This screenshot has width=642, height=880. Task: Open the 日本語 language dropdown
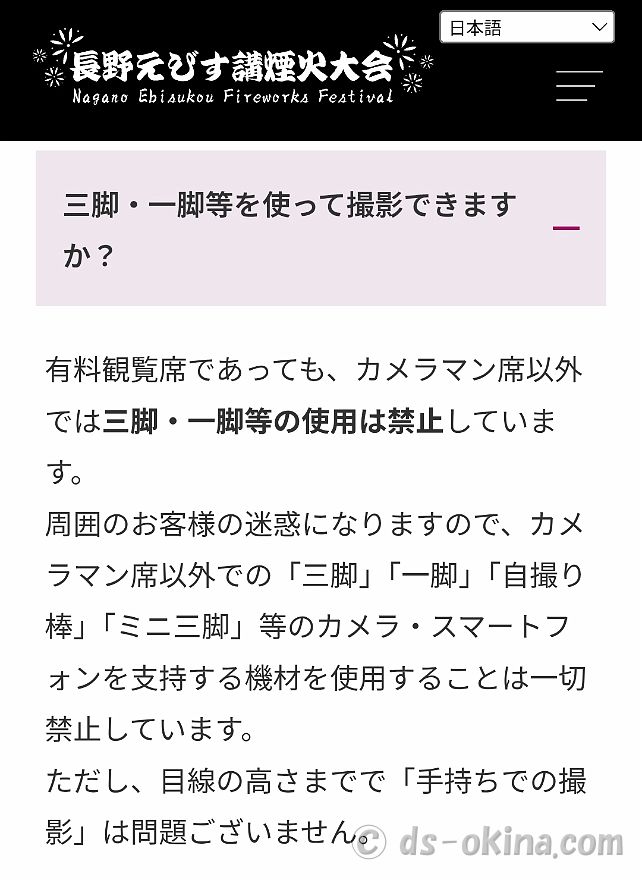[x=527, y=27]
